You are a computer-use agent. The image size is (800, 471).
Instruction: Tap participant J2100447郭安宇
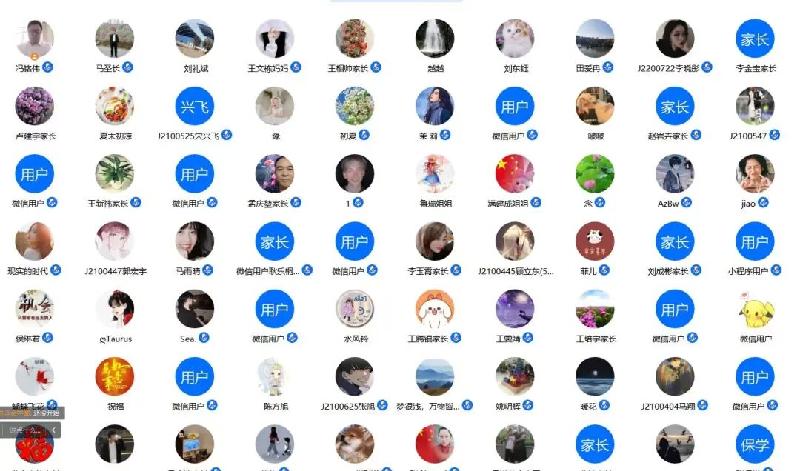click(x=115, y=242)
